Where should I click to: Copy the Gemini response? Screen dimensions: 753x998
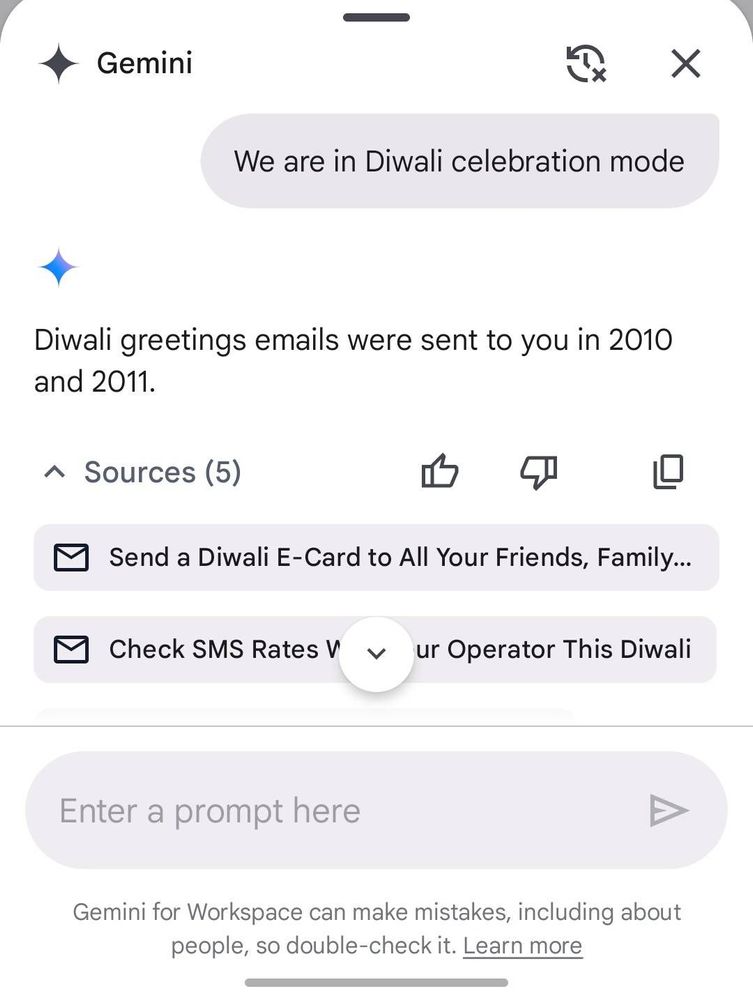pos(667,472)
